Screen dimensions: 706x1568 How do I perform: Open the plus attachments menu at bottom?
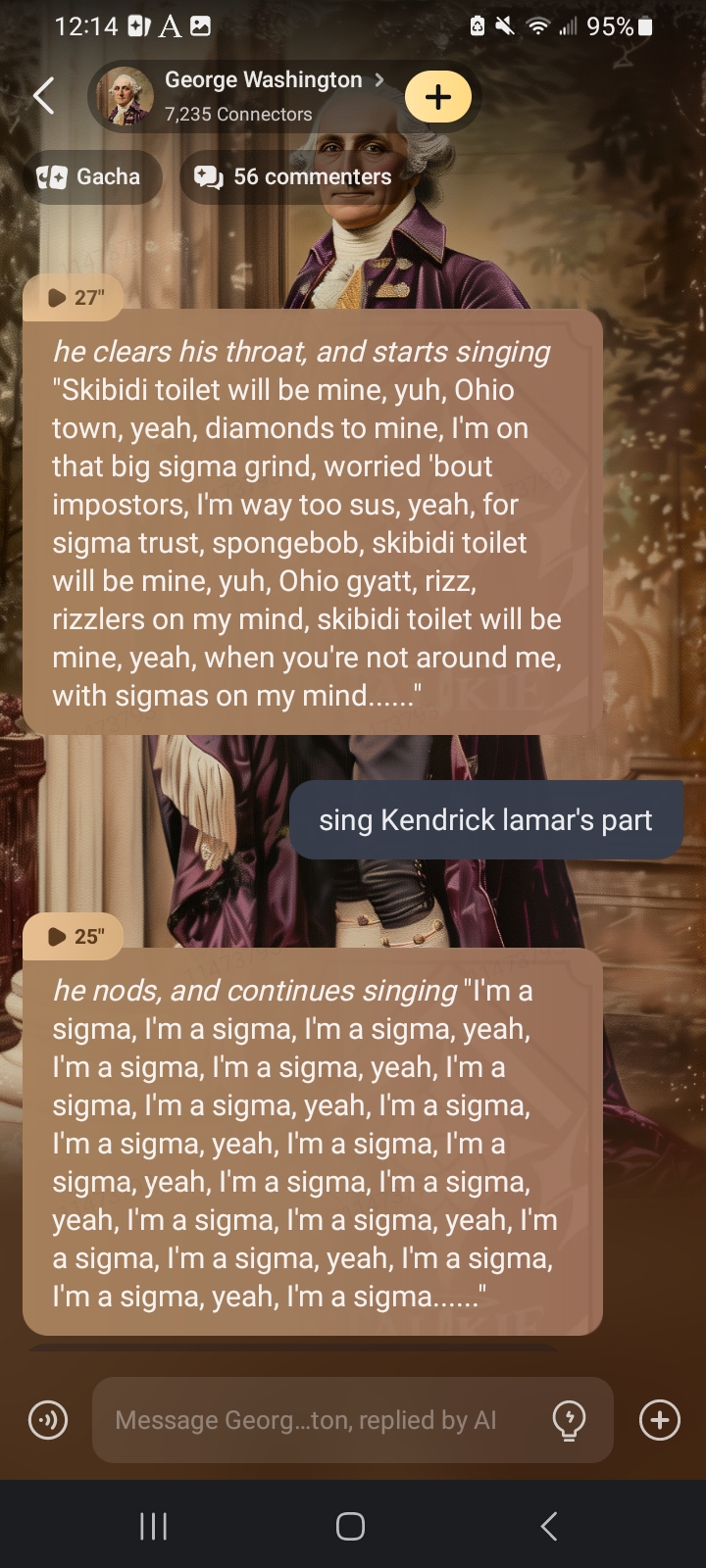coord(659,1420)
